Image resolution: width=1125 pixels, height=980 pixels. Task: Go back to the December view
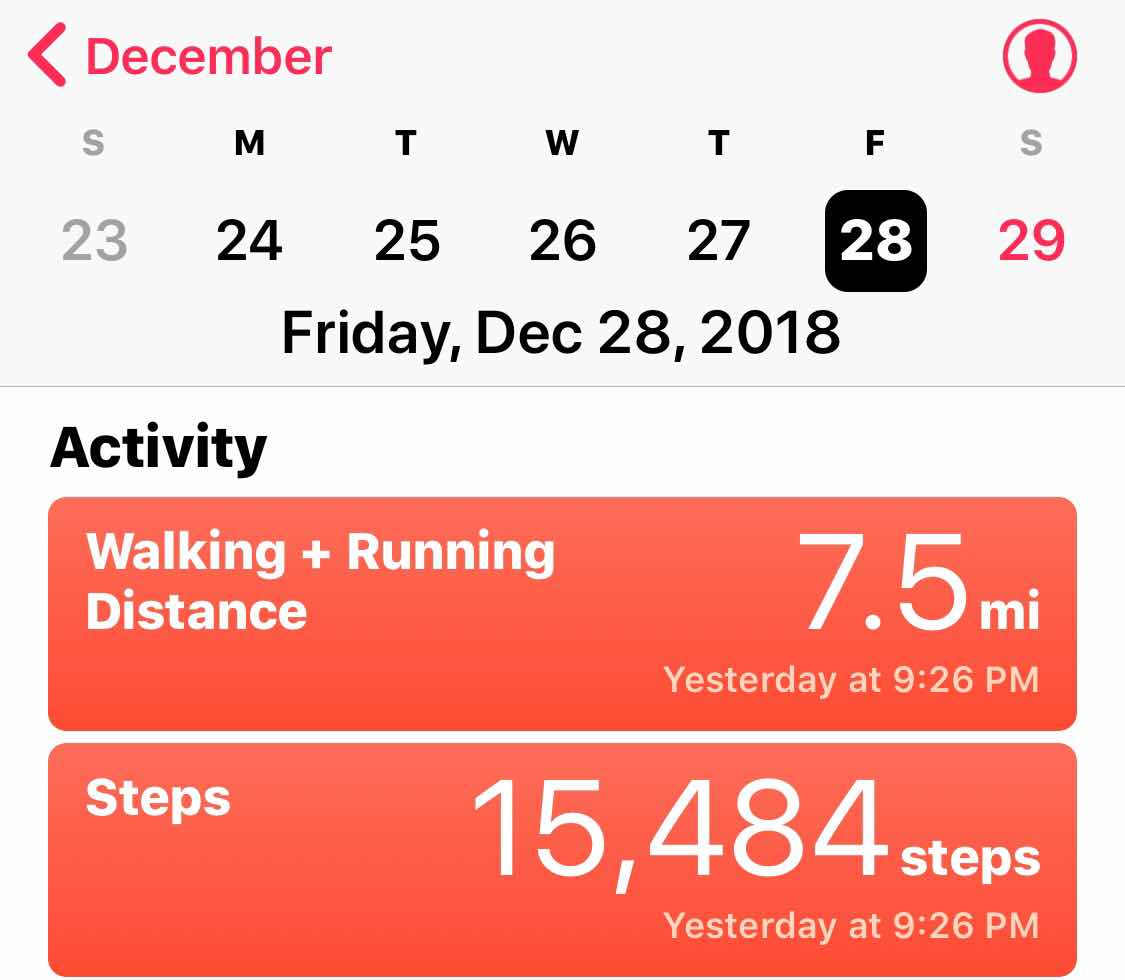(x=180, y=56)
